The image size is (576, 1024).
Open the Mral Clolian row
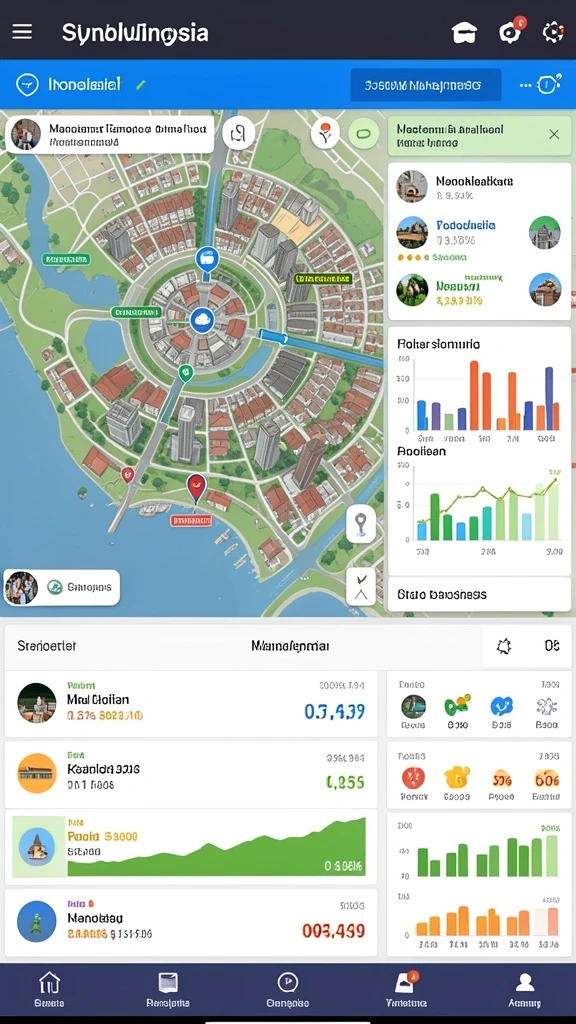point(191,704)
